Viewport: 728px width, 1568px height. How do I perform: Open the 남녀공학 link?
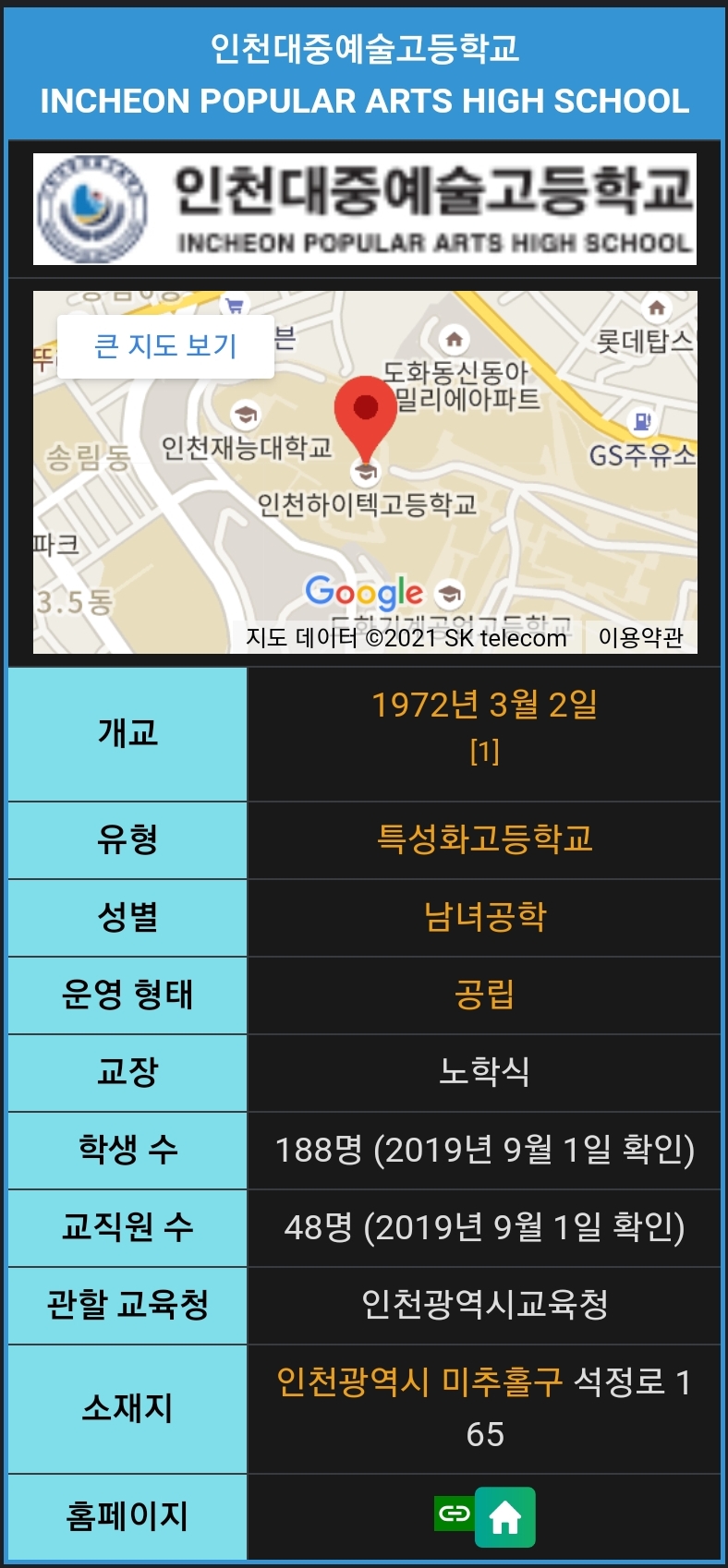click(484, 917)
